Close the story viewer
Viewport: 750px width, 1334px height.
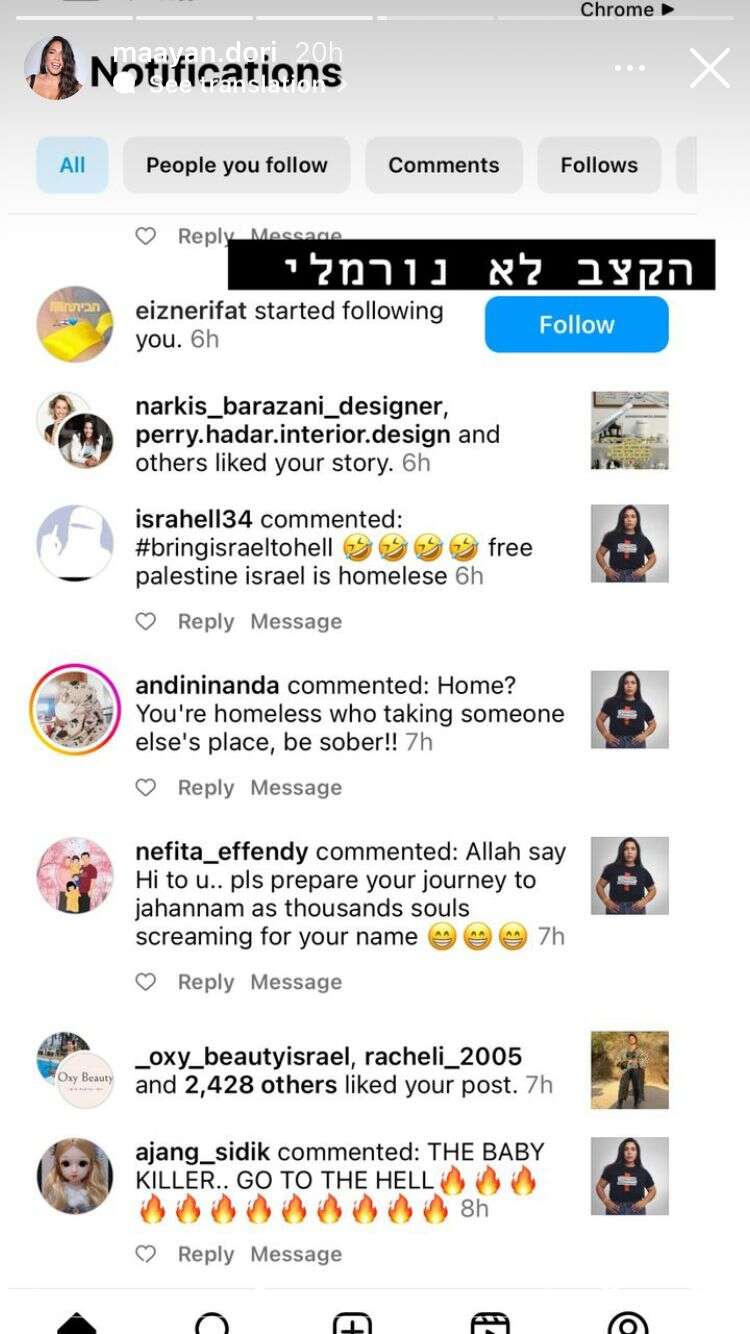709,69
